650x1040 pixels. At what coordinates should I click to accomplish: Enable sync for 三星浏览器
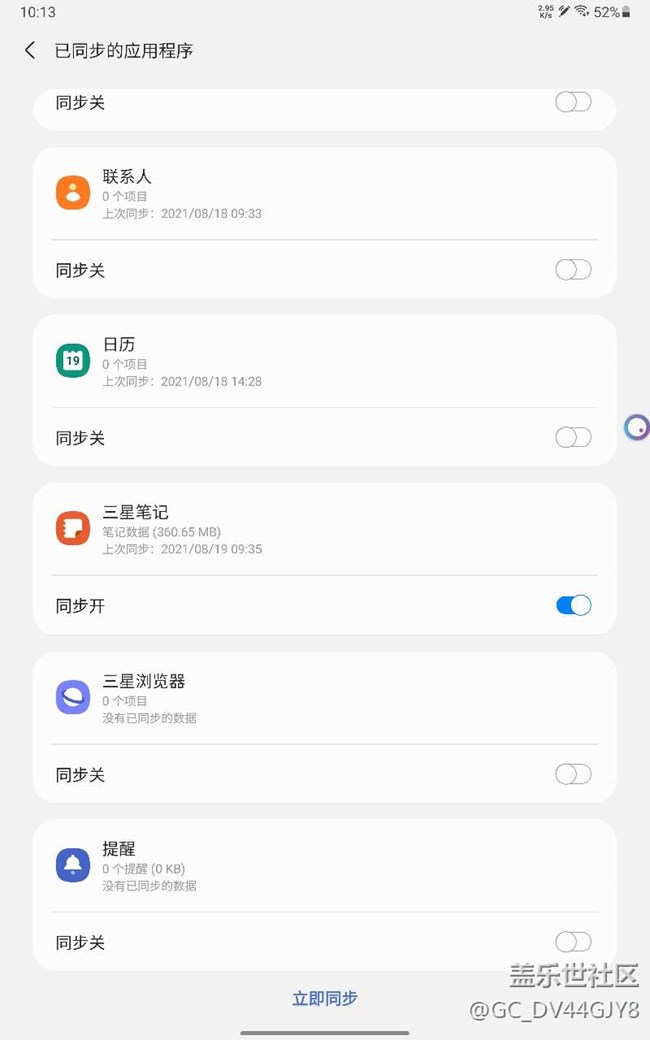(x=573, y=774)
